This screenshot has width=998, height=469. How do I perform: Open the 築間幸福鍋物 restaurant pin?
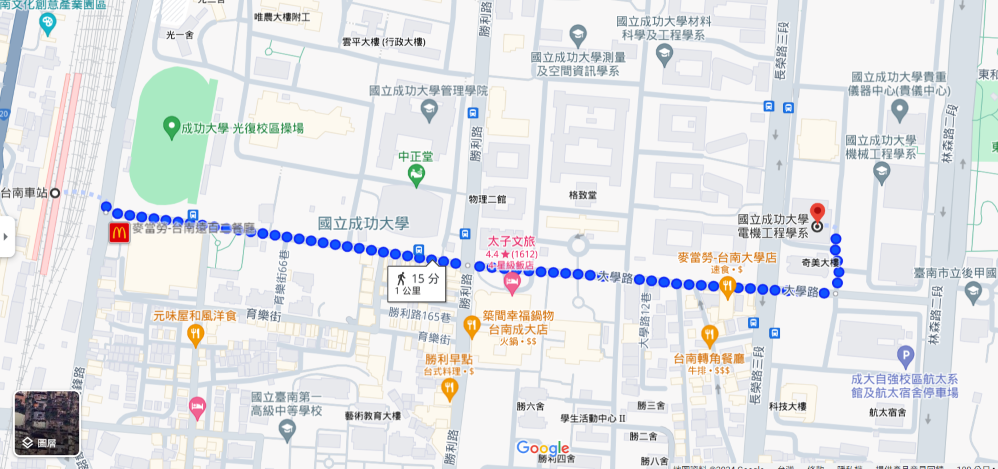coord(472,325)
